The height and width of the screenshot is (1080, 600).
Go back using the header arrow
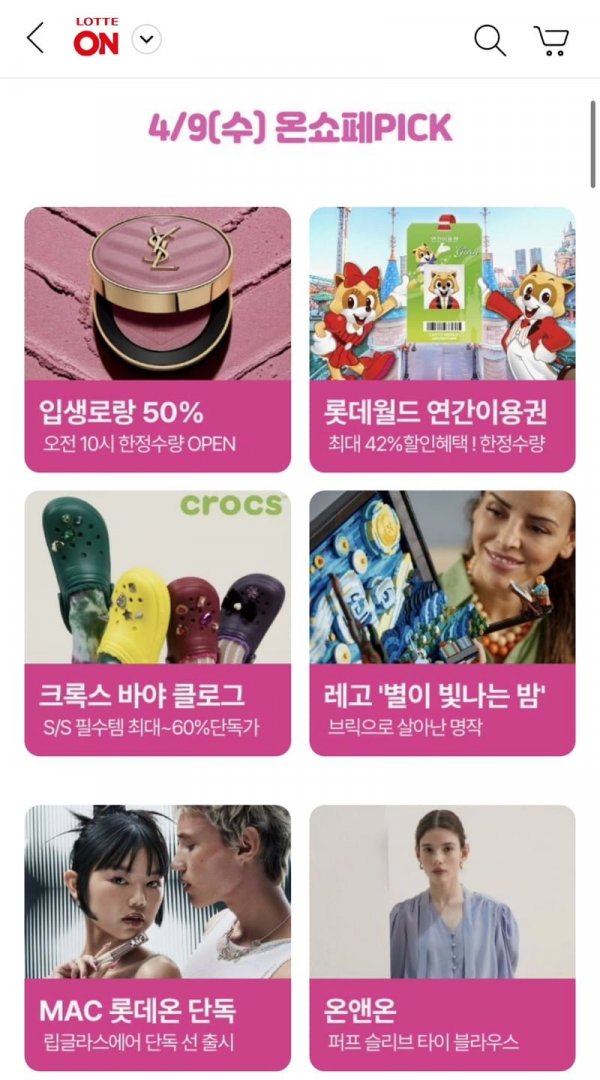pos(36,39)
